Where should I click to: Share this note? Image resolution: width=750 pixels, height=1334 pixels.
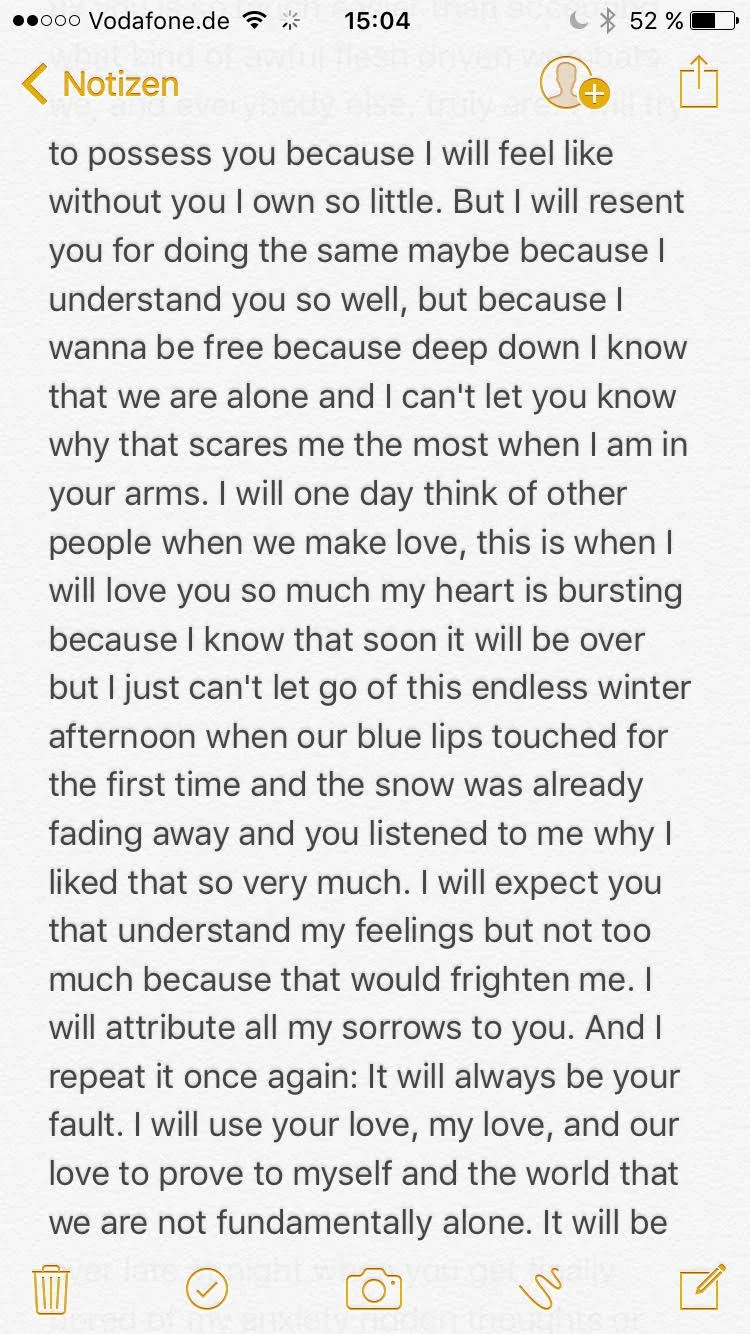[x=699, y=81]
